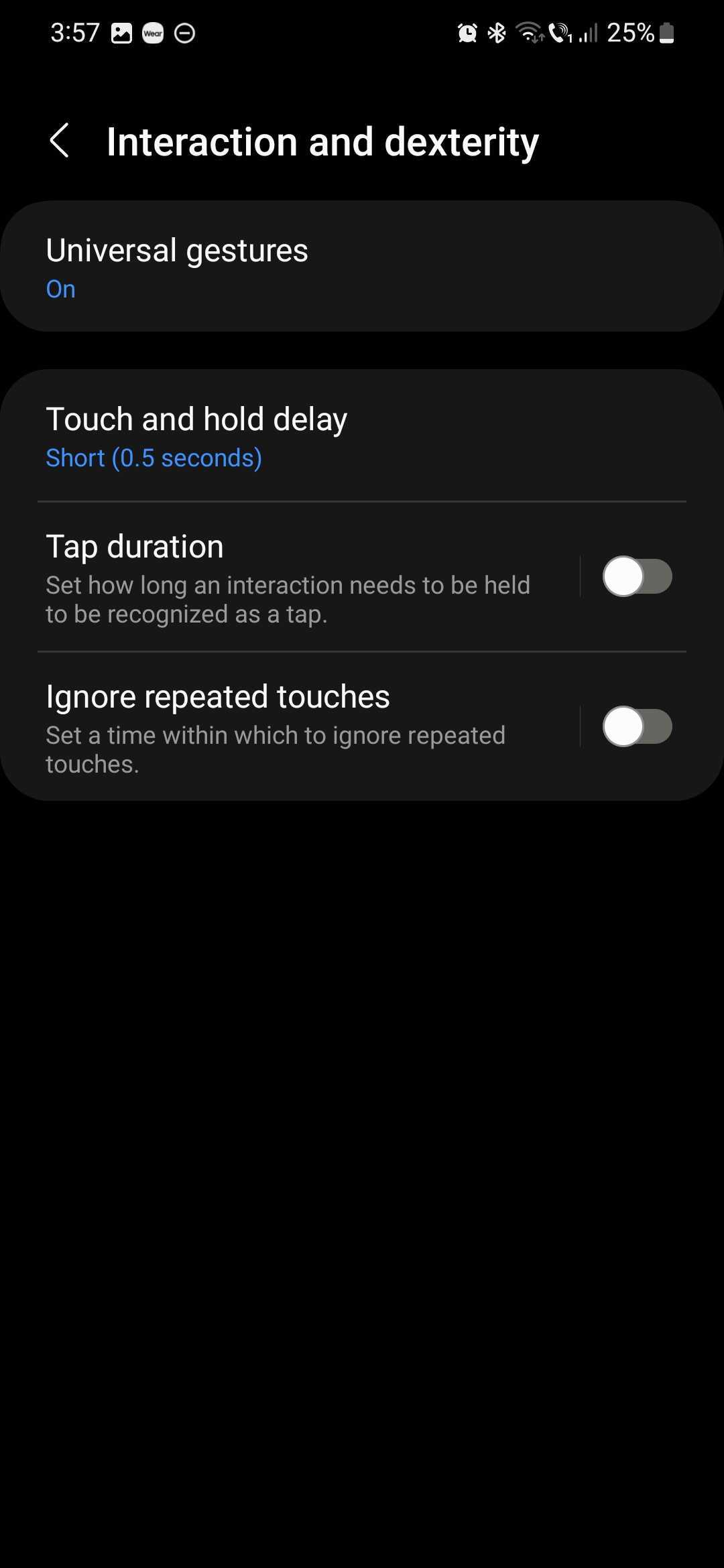
Task: Open Tap duration settings page
Action: (x=288, y=577)
